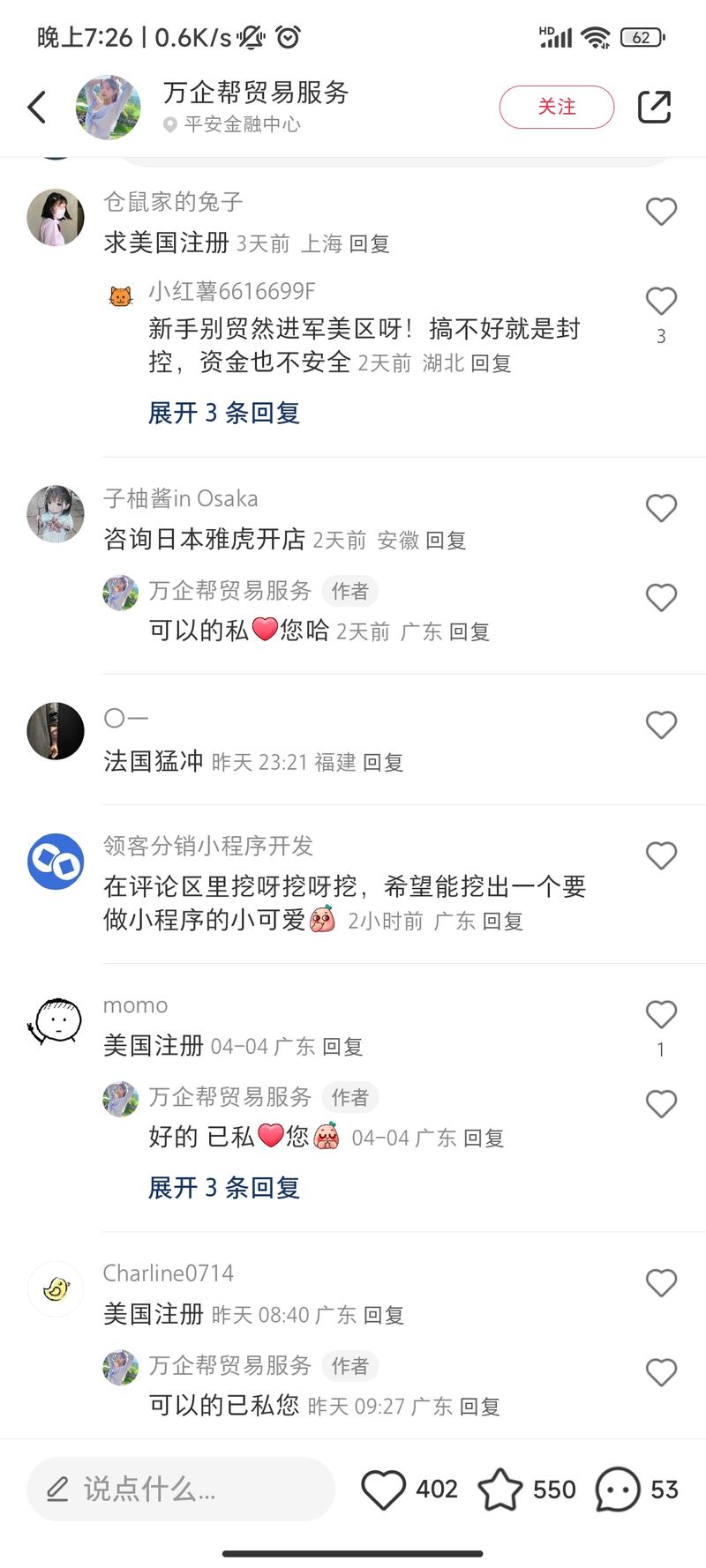Tap the location pin icon near 平安金融中心
Image resolution: width=706 pixels, height=1568 pixels.
pyautogui.click(x=169, y=125)
